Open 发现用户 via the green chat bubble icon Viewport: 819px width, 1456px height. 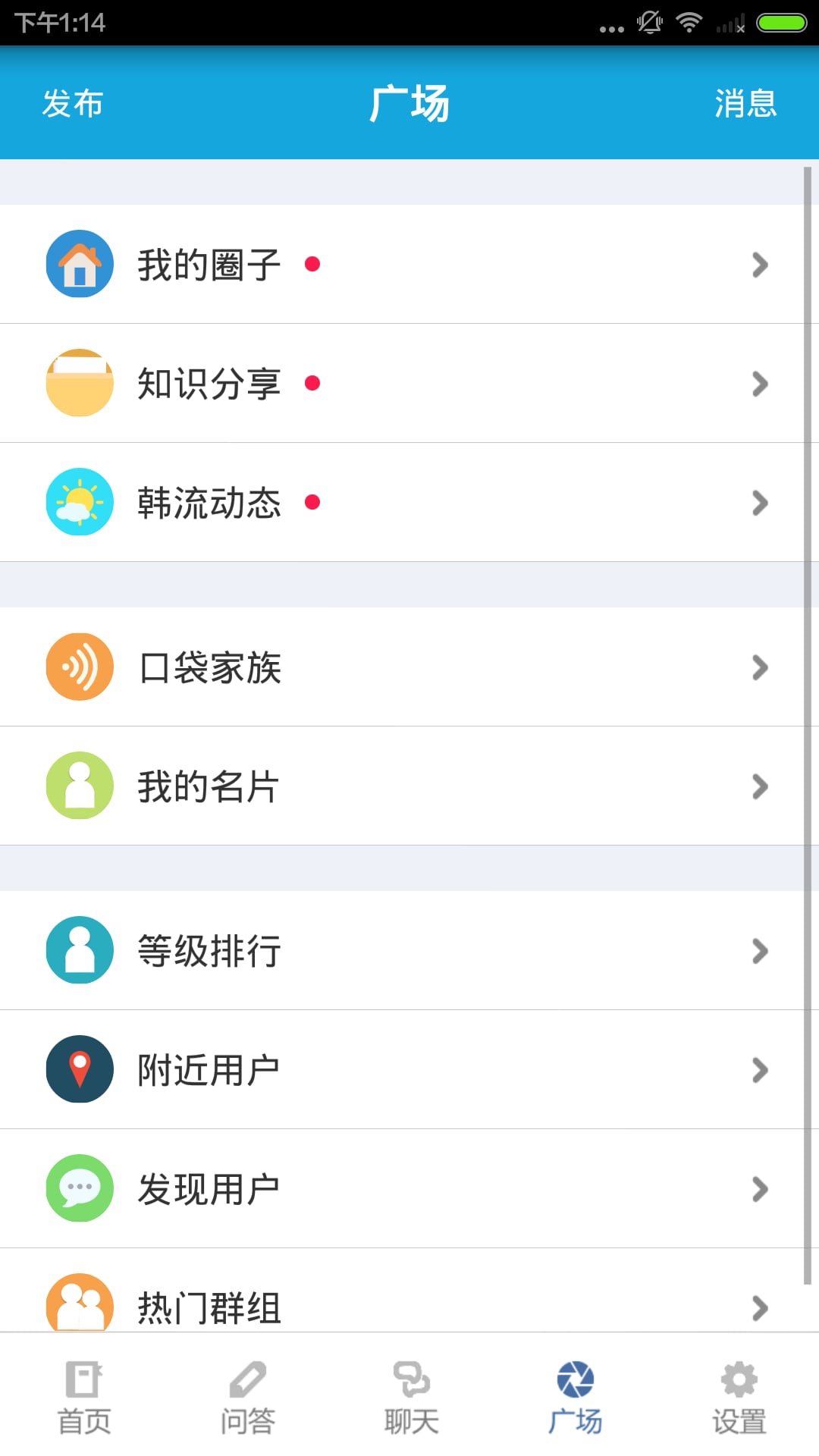tap(80, 1189)
